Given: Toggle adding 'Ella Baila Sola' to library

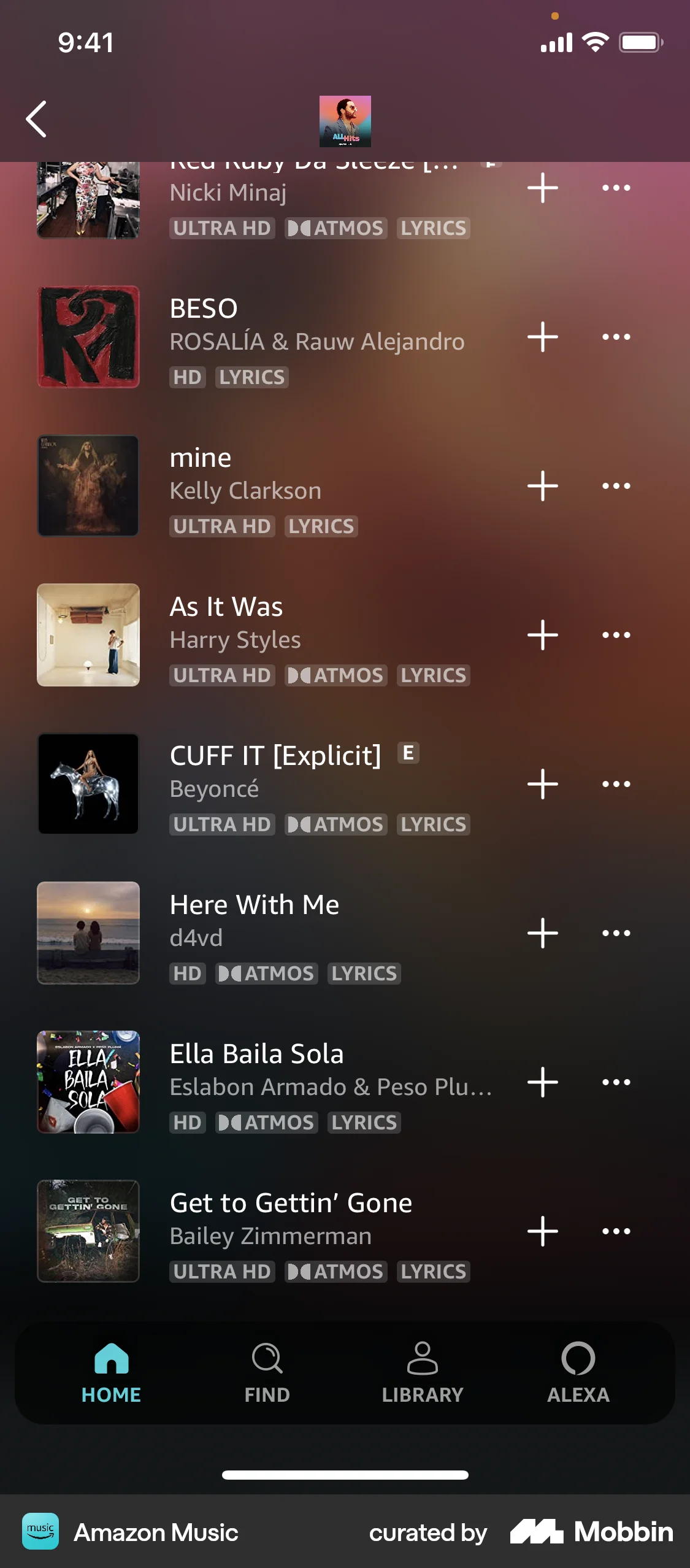Looking at the screenshot, I should (542, 1082).
